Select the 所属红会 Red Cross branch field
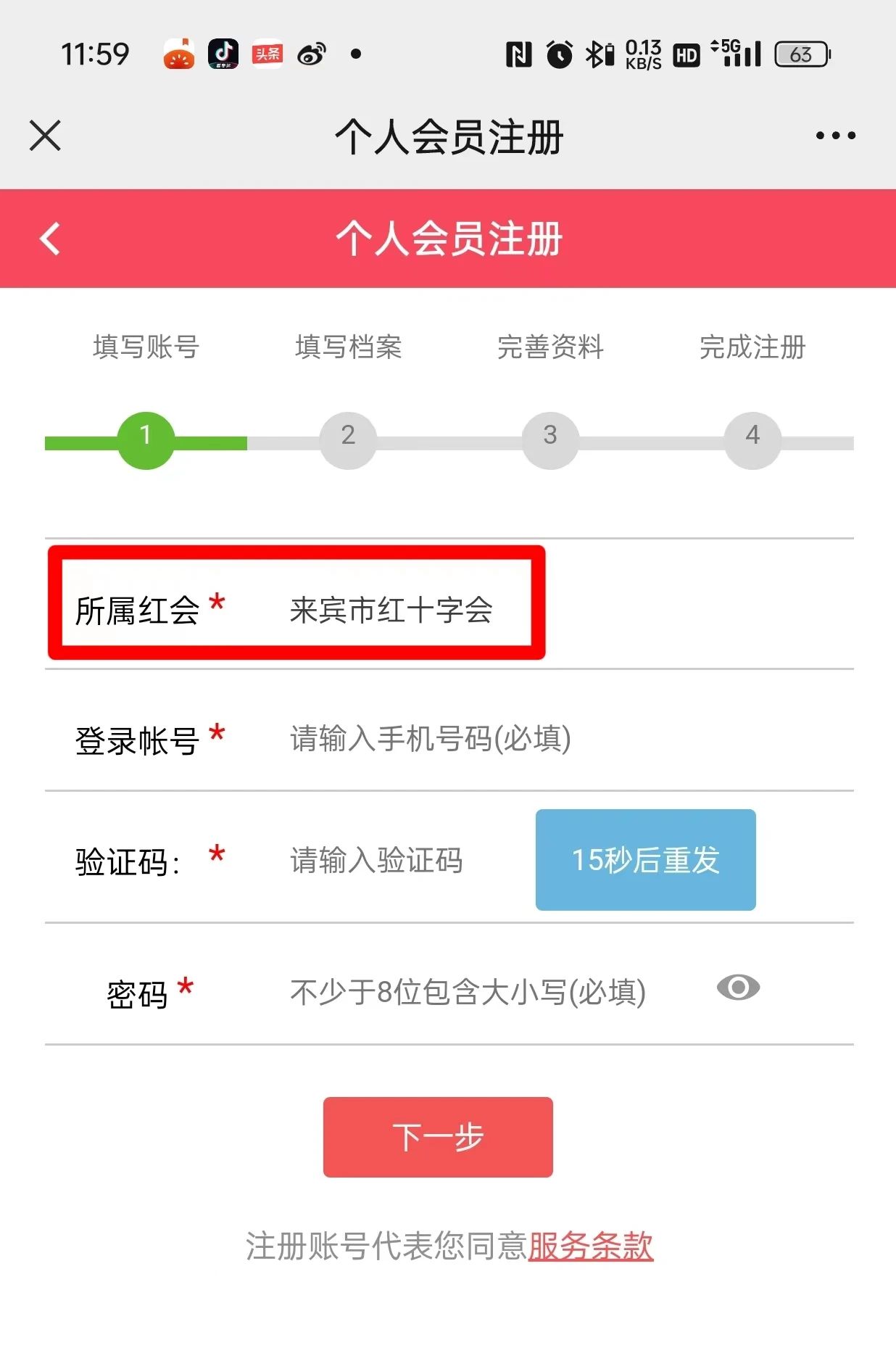Viewport: 896px width, 1361px height. 391,610
